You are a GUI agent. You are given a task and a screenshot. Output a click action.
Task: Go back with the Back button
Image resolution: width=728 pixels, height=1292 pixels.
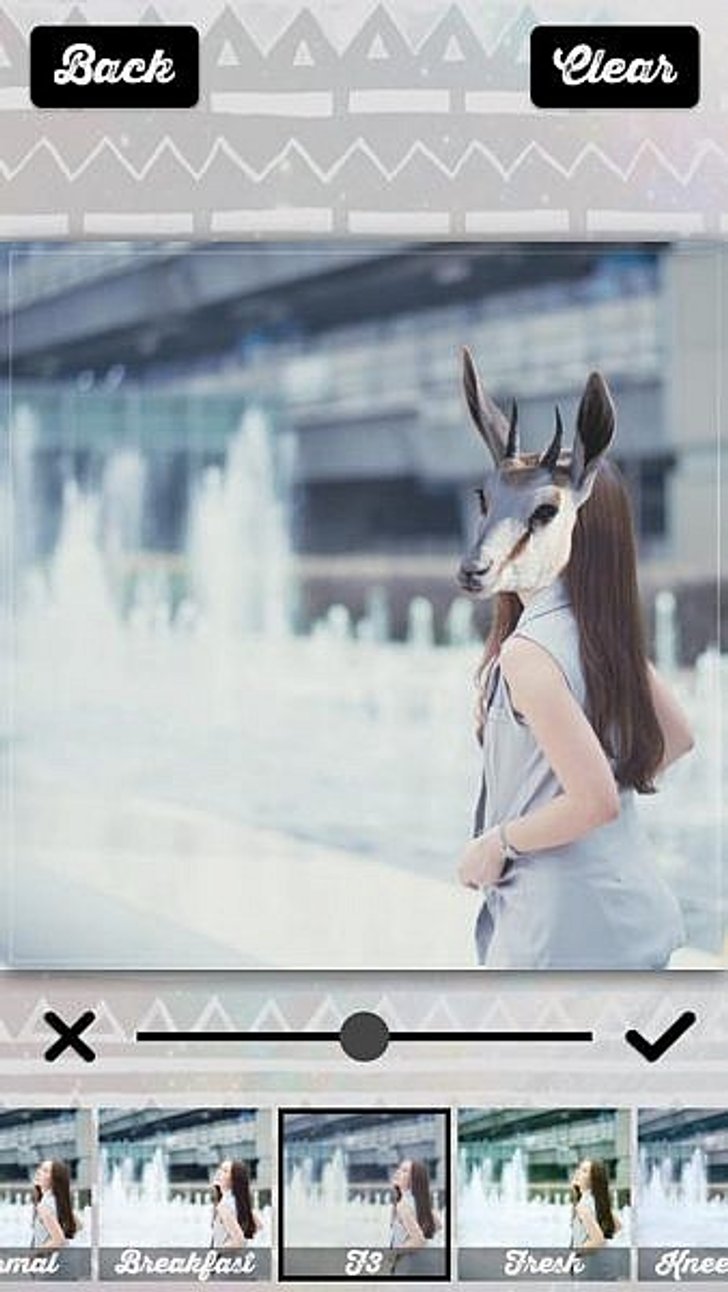click(114, 66)
